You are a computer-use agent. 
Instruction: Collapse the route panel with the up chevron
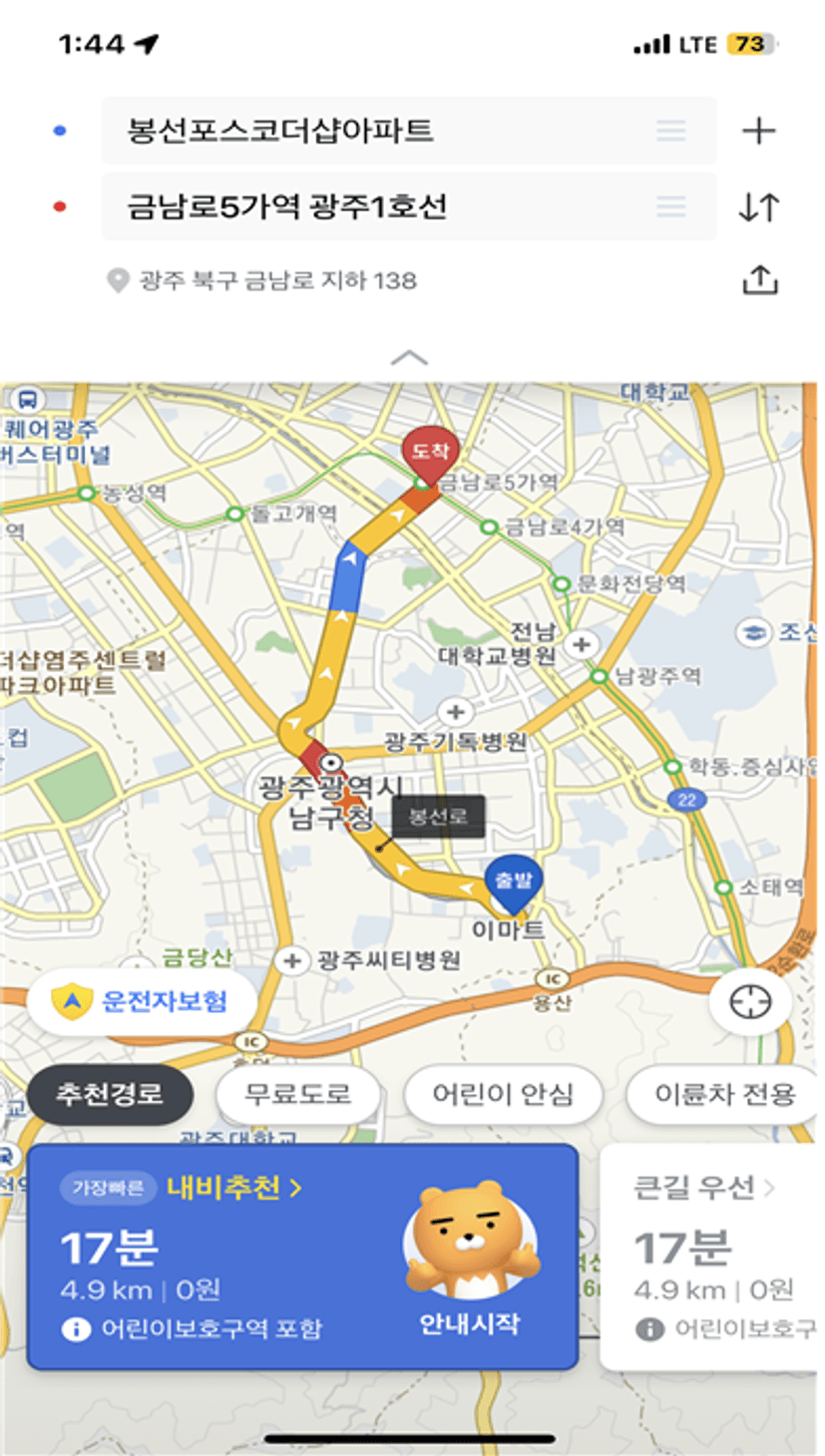pyautogui.click(x=410, y=358)
